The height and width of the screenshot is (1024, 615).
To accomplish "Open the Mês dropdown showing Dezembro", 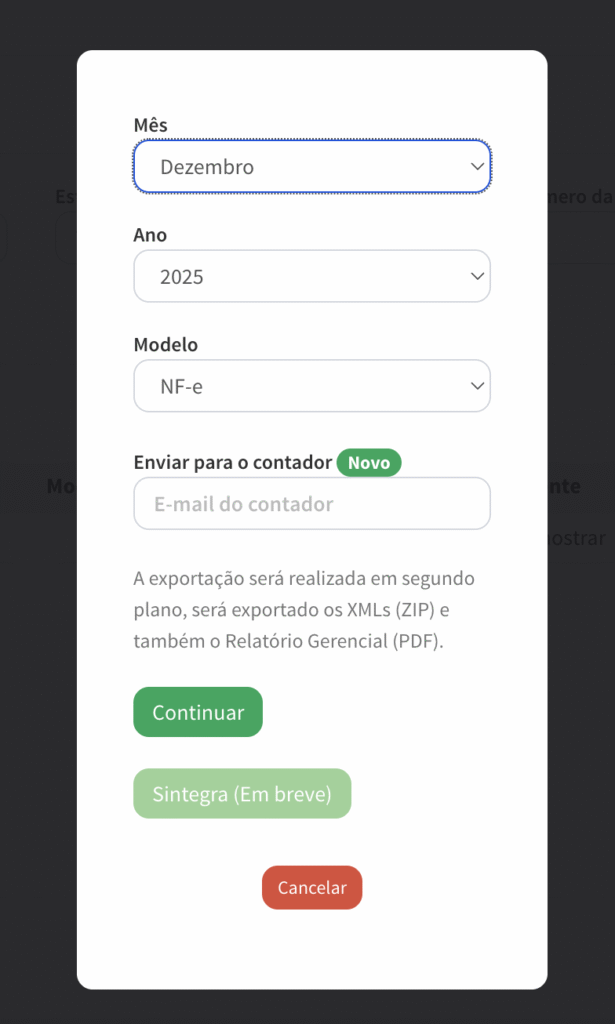I will click(311, 166).
